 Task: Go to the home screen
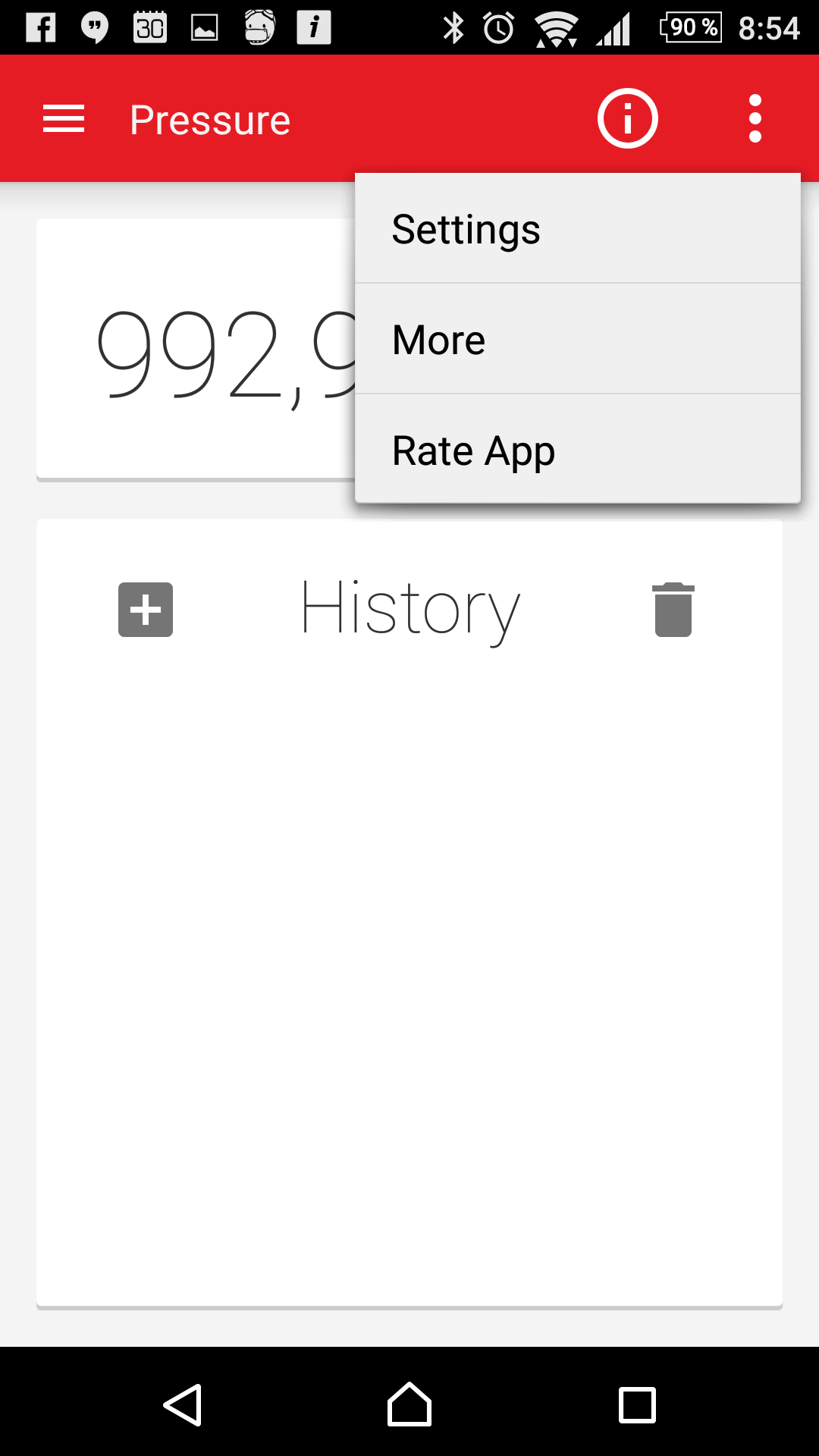(409, 1404)
